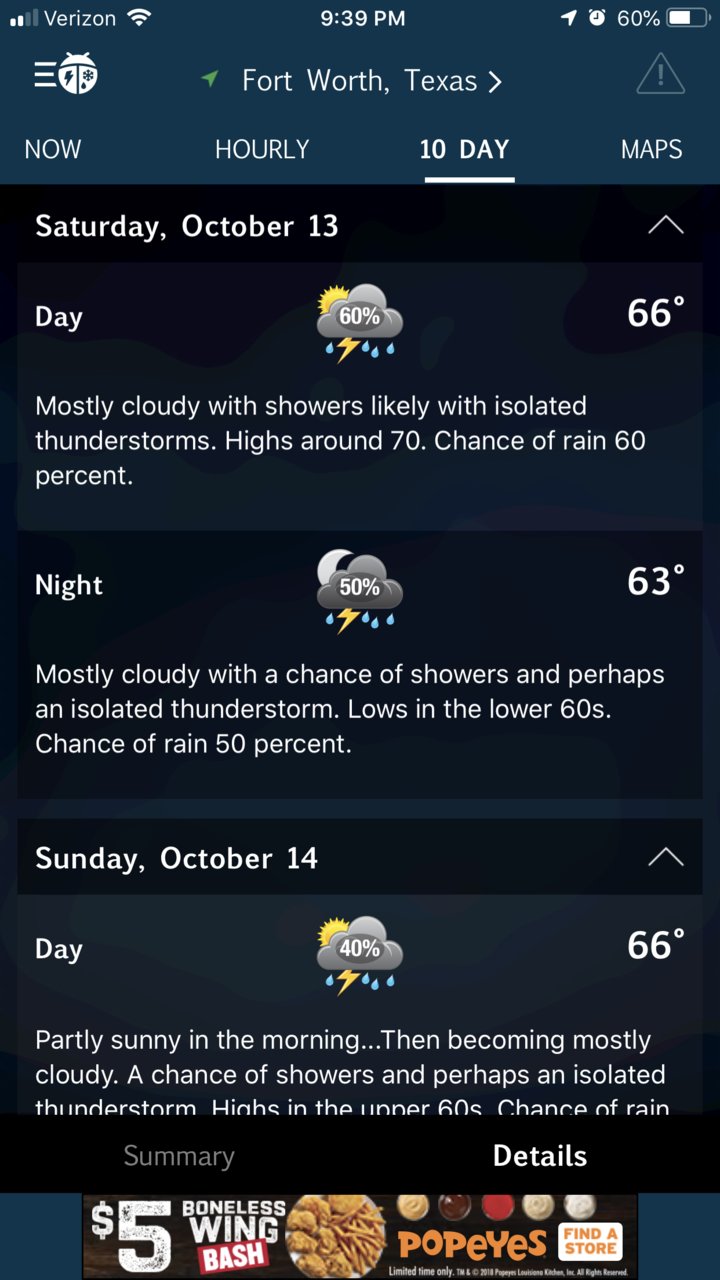Select the Details view

pyautogui.click(x=540, y=1156)
